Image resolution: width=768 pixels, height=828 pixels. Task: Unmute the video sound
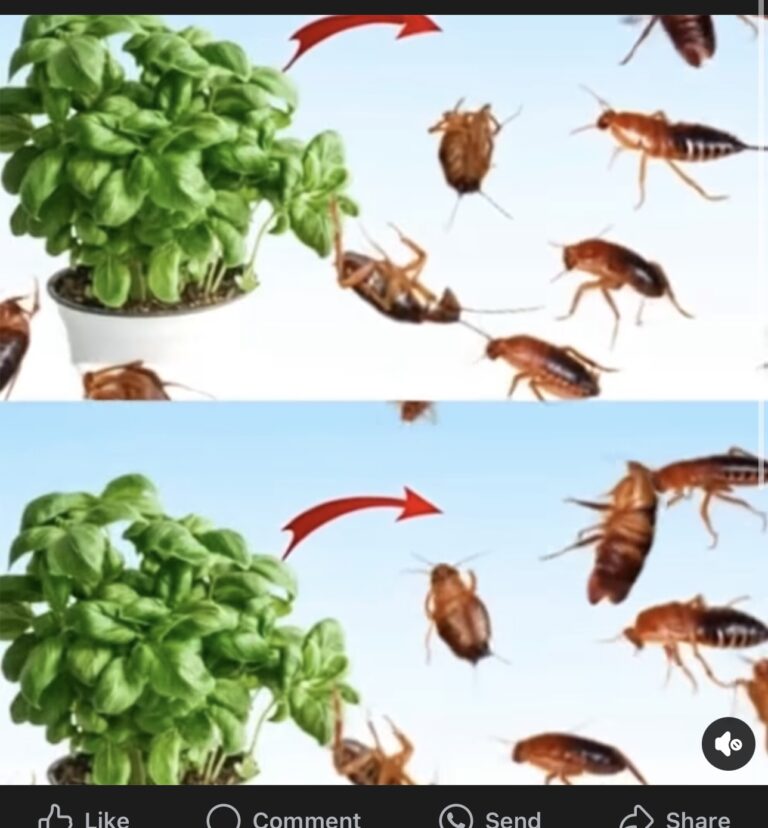click(728, 743)
